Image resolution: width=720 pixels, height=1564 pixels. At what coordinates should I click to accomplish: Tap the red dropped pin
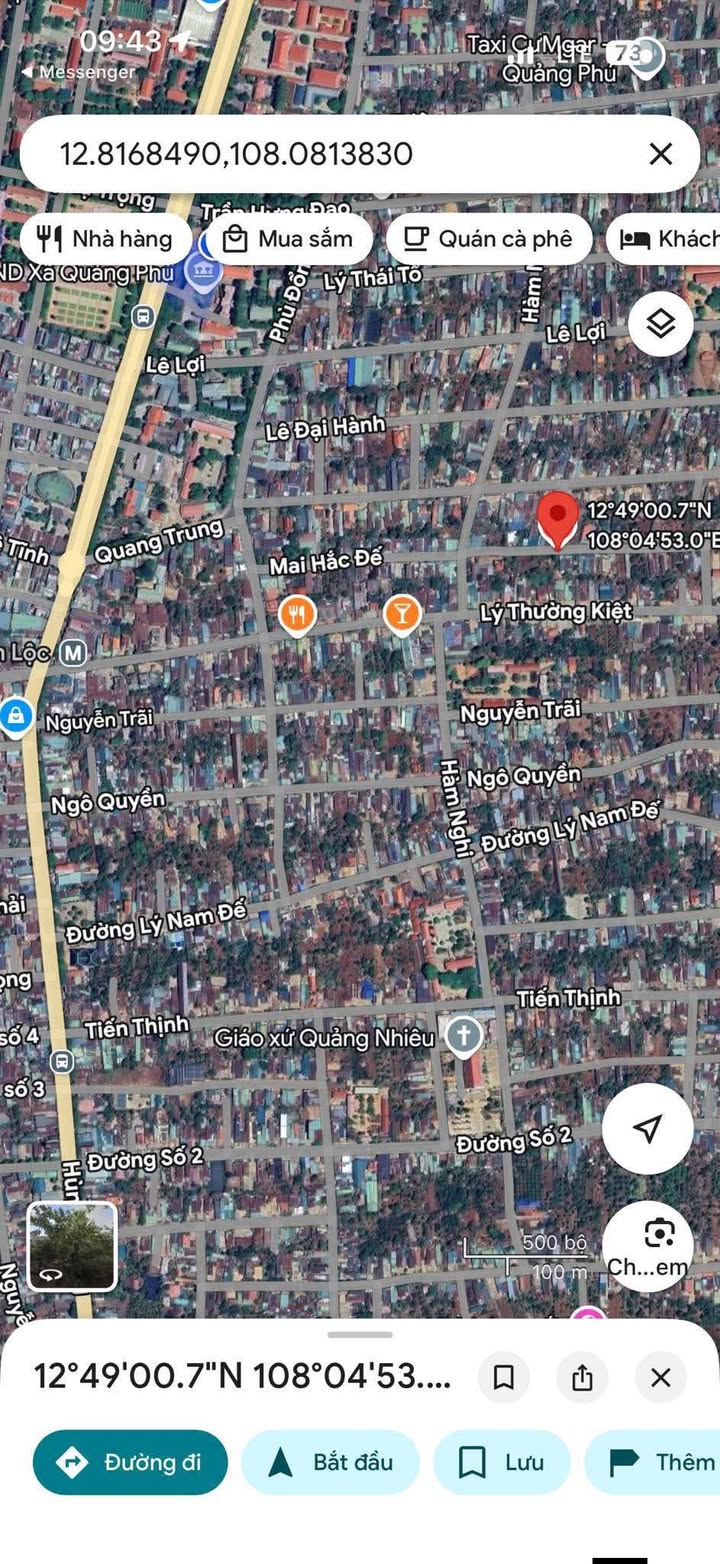coord(557,518)
